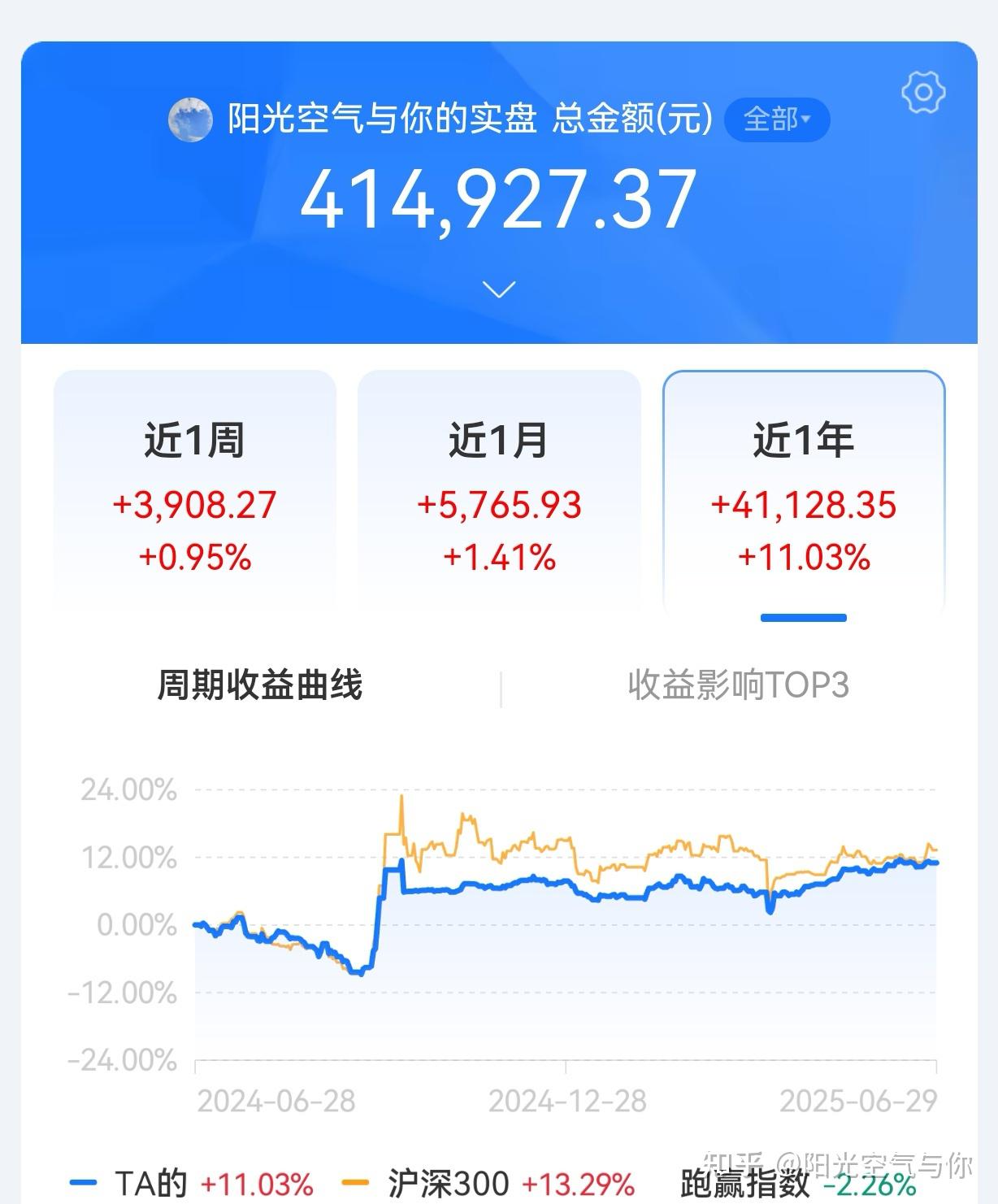The width and height of the screenshot is (998, 1204).
Task: Click the gear icon in the blue header
Action: (925, 90)
